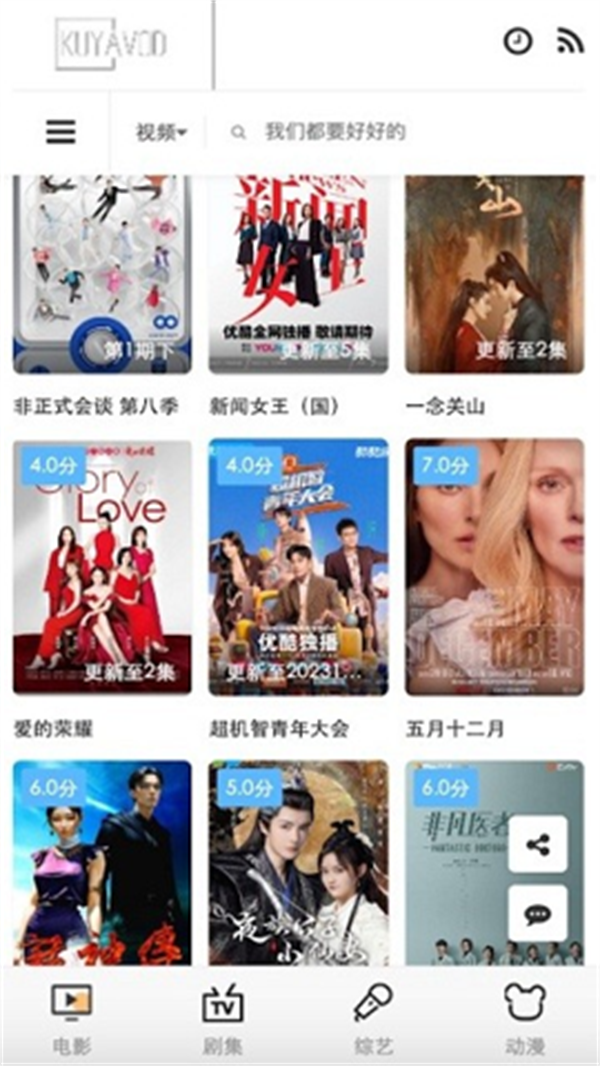The width and height of the screenshot is (600, 1066).
Task: Open 超机智青年大会 card
Action: [x=298, y=567]
